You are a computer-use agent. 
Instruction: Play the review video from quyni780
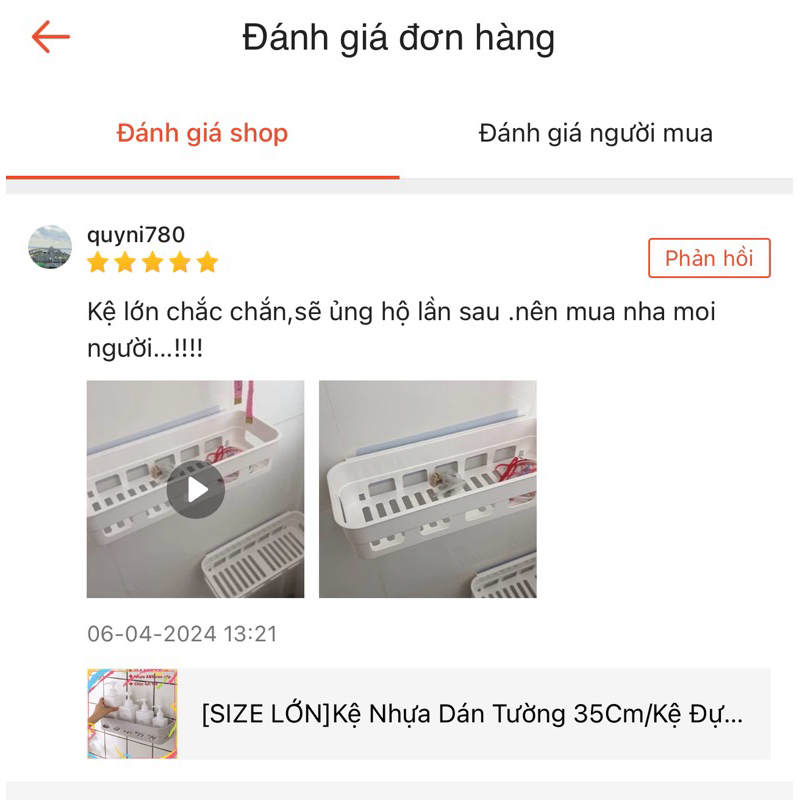[195, 489]
